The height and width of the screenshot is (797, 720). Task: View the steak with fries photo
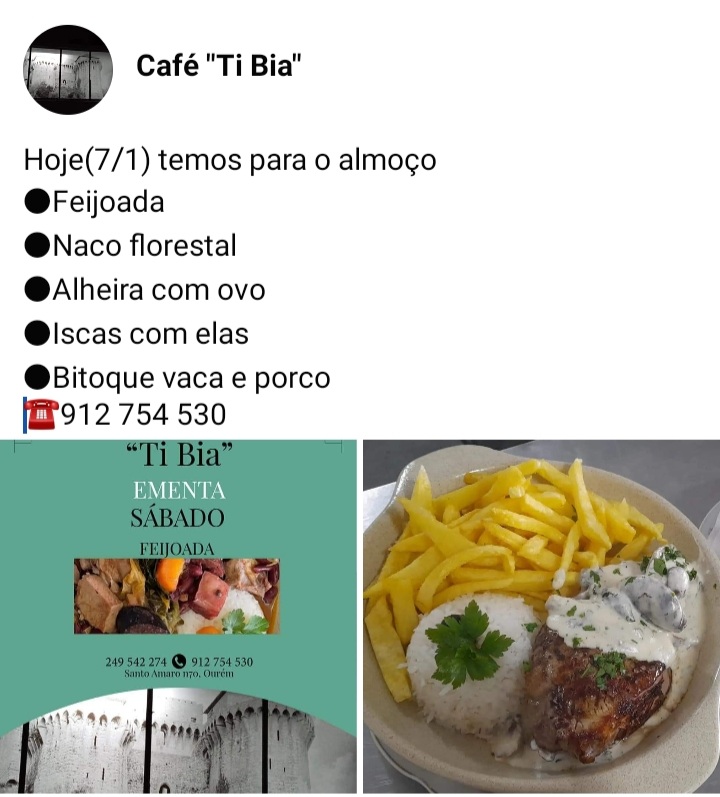541,615
